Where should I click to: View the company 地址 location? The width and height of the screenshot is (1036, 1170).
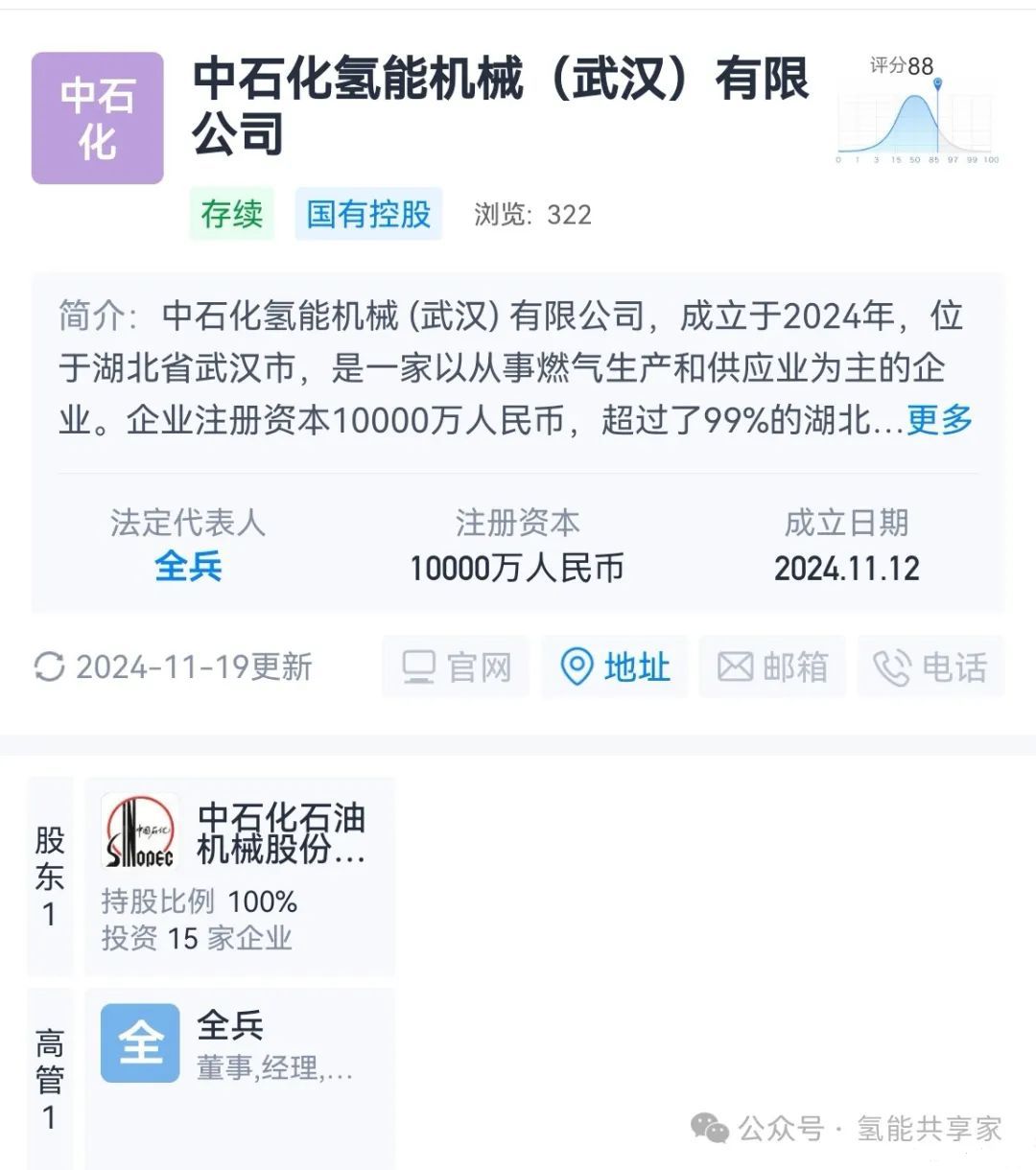click(615, 667)
